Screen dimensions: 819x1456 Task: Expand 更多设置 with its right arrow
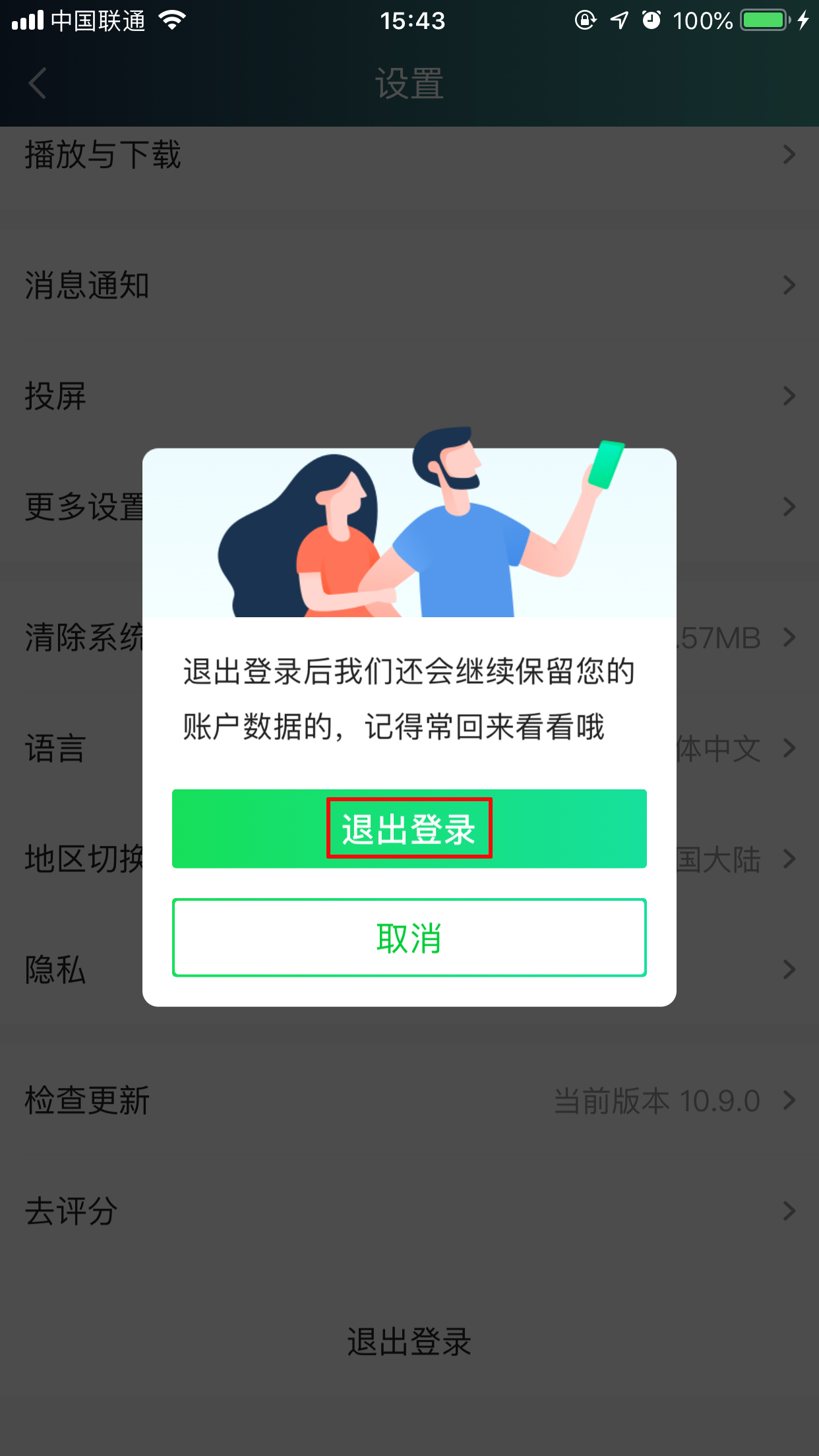789,506
